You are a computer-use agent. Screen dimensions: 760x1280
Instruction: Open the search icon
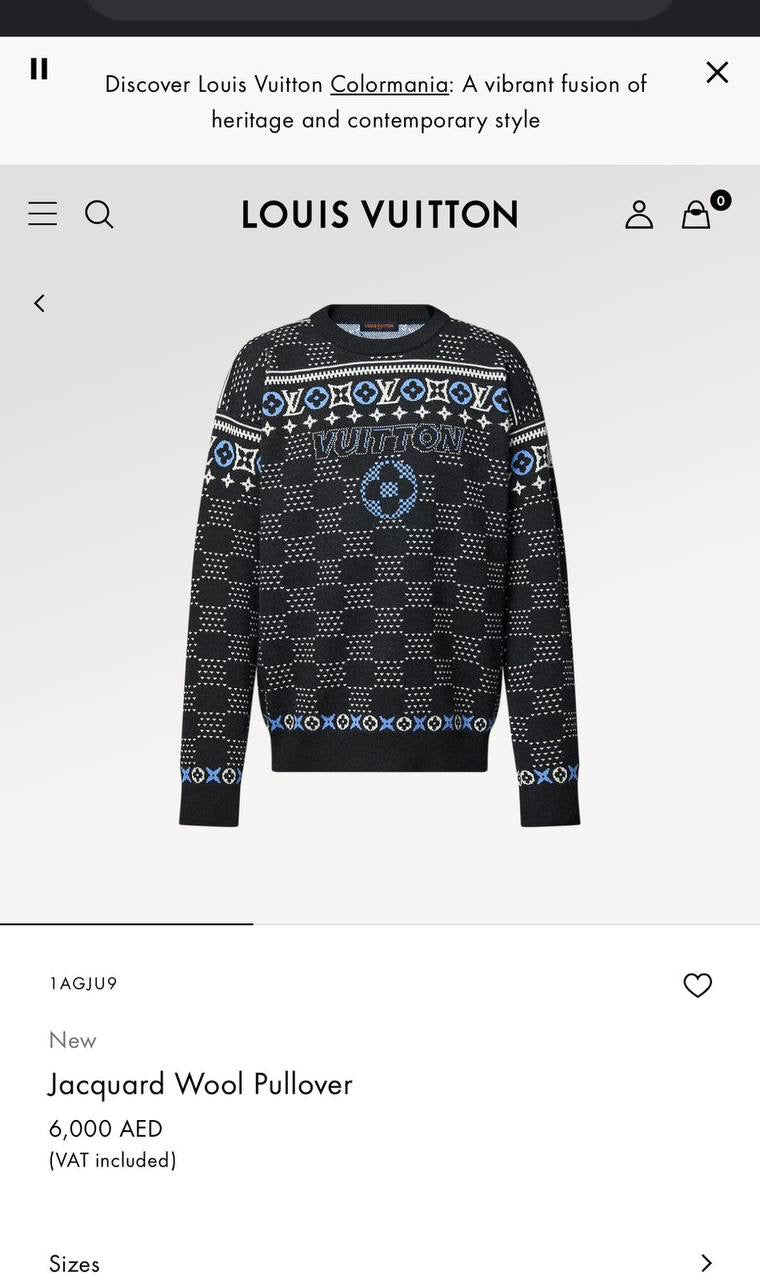pyautogui.click(x=99, y=214)
